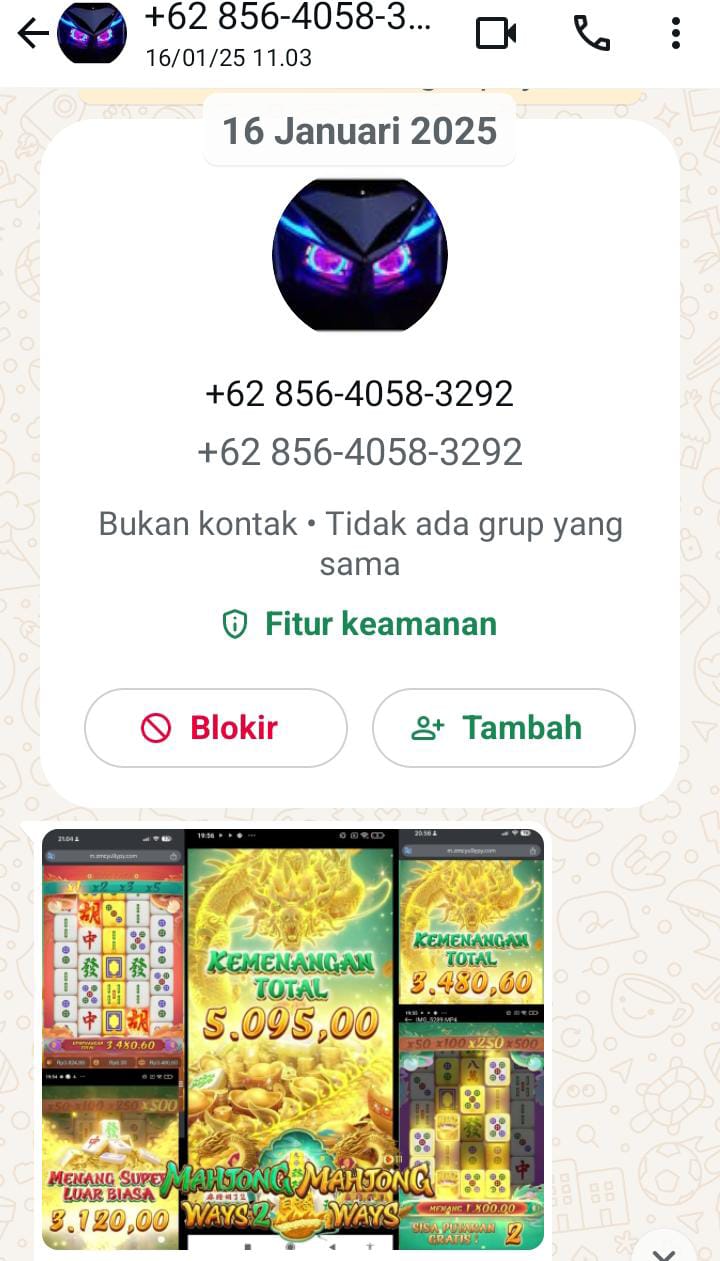Open the received Mahjong Ways image
This screenshot has width=720, height=1261.
click(292, 1039)
